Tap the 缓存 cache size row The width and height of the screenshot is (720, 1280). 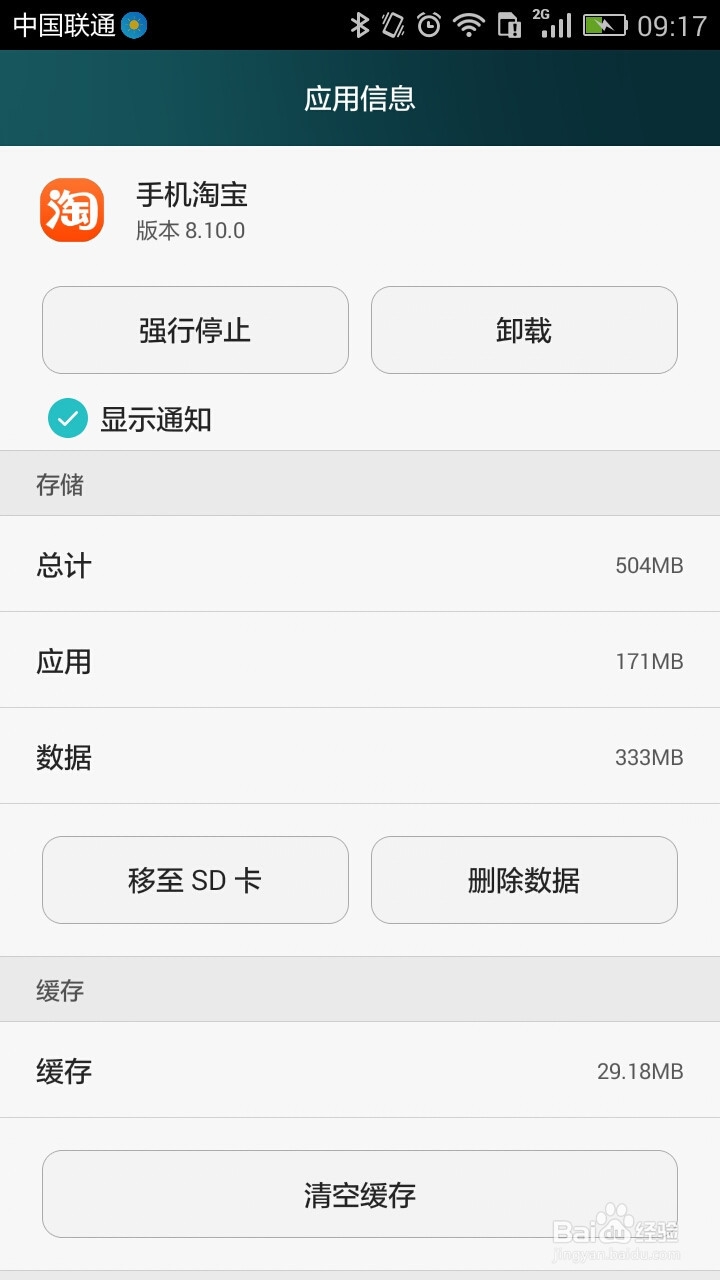click(x=360, y=1070)
